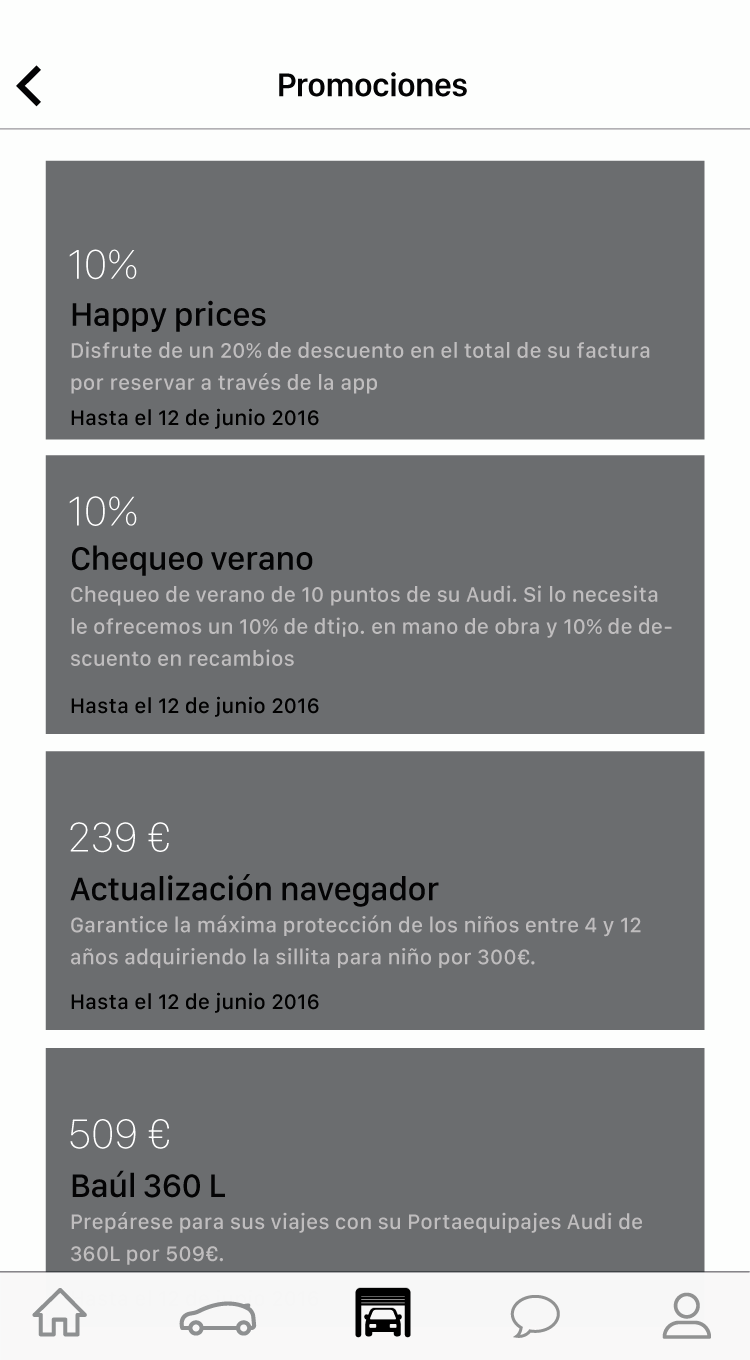Open the Happy prices promotion card
The width and height of the screenshot is (750, 1360).
tap(375, 300)
